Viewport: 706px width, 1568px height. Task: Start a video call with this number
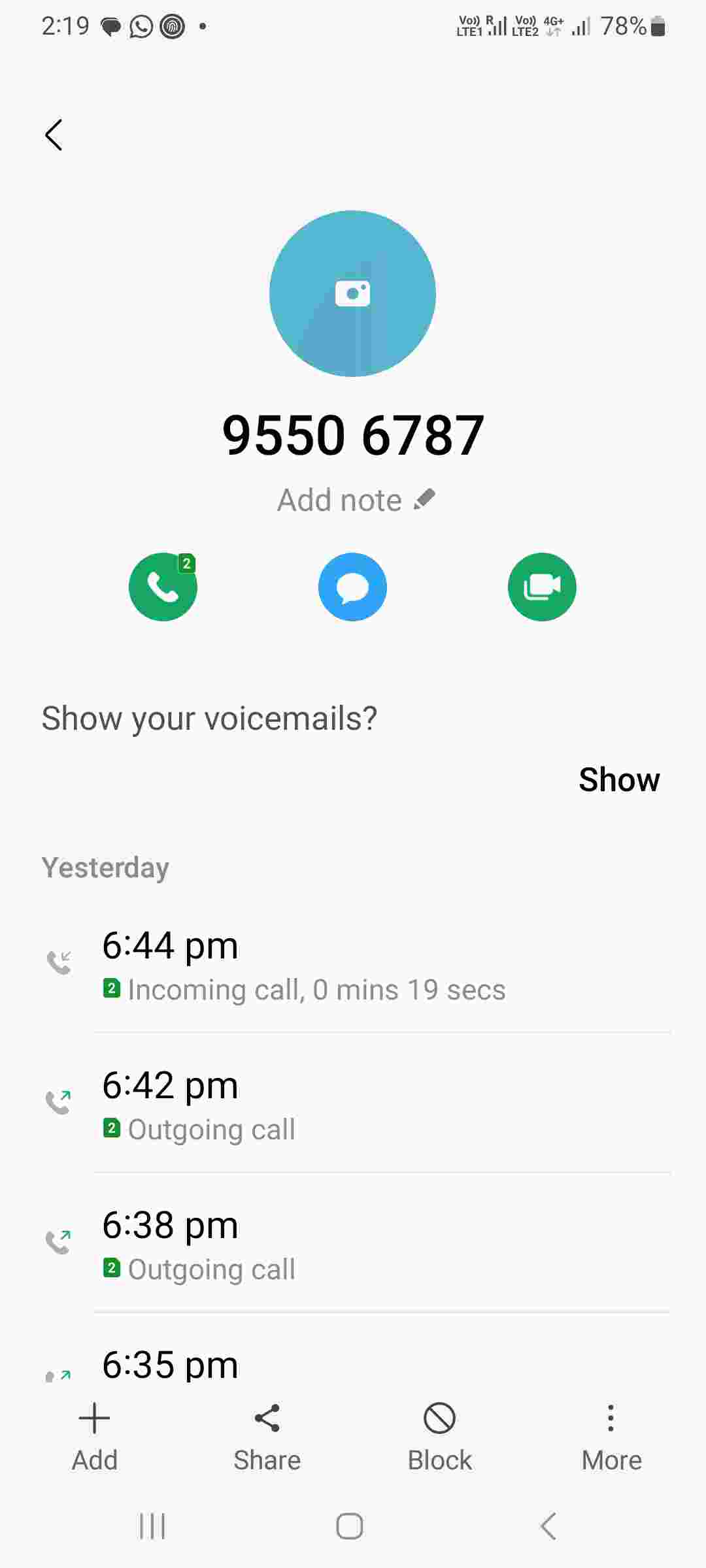pyautogui.click(x=542, y=587)
